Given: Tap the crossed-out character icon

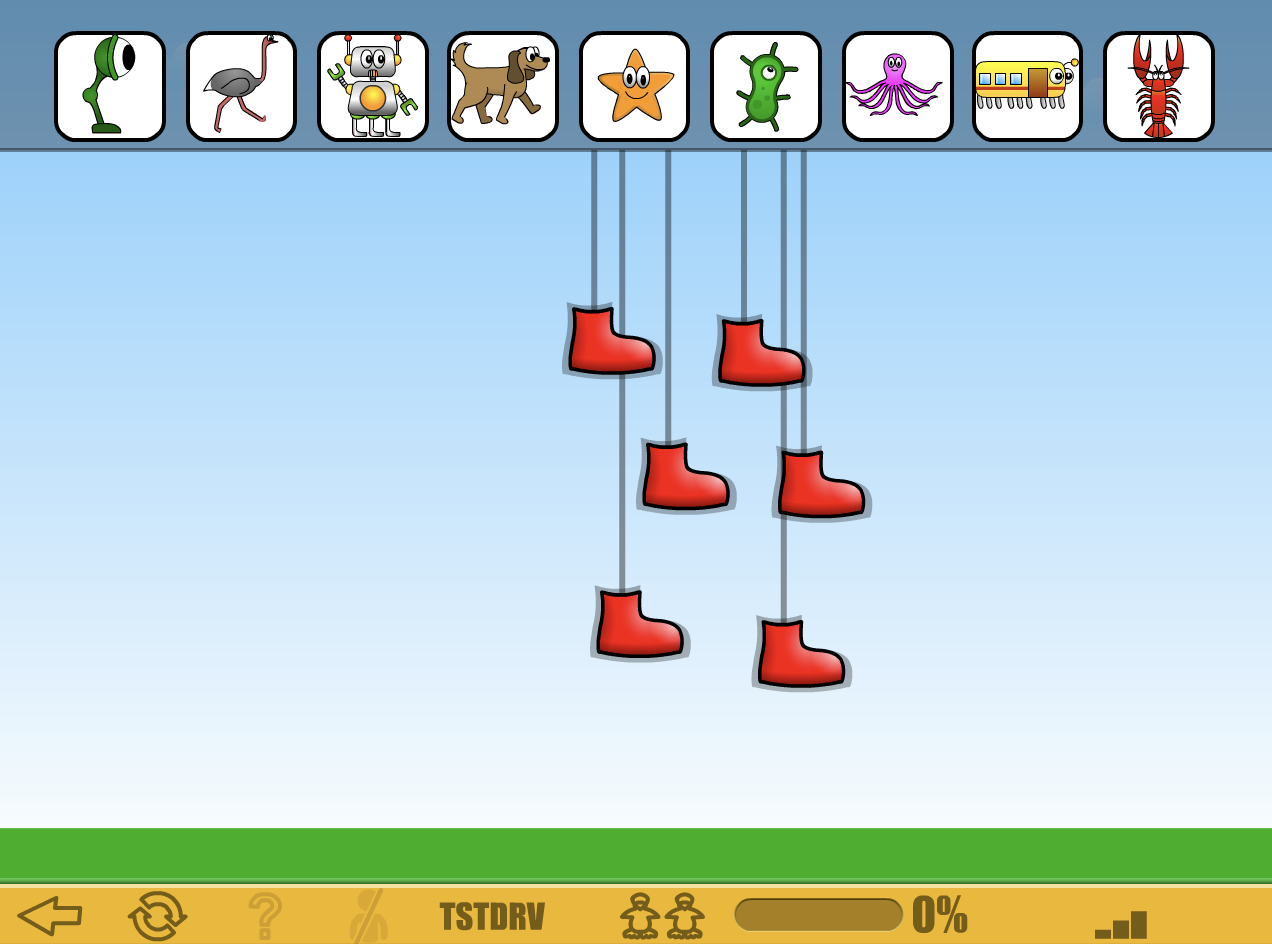Looking at the screenshot, I should point(368,915).
